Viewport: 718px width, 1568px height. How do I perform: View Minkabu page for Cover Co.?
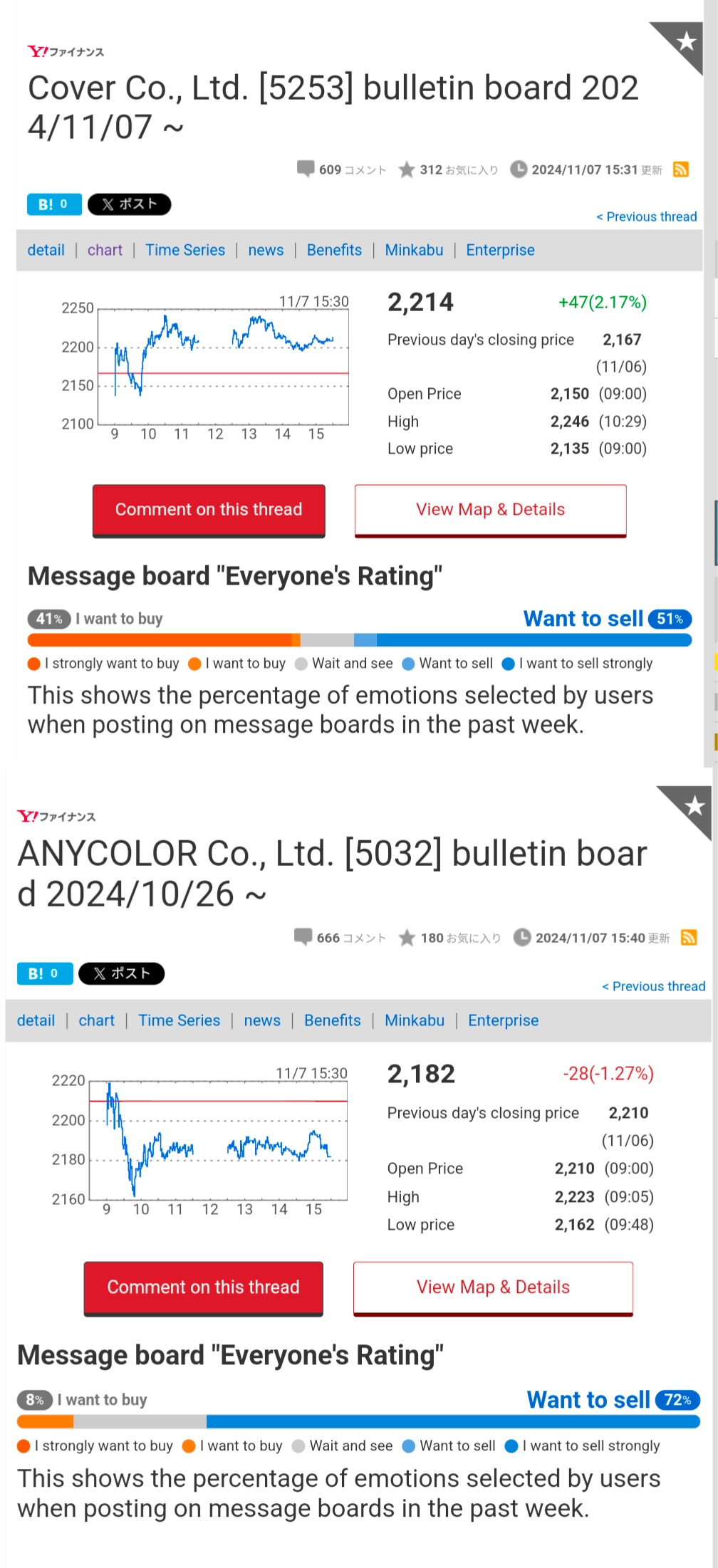[x=414, y=250]
